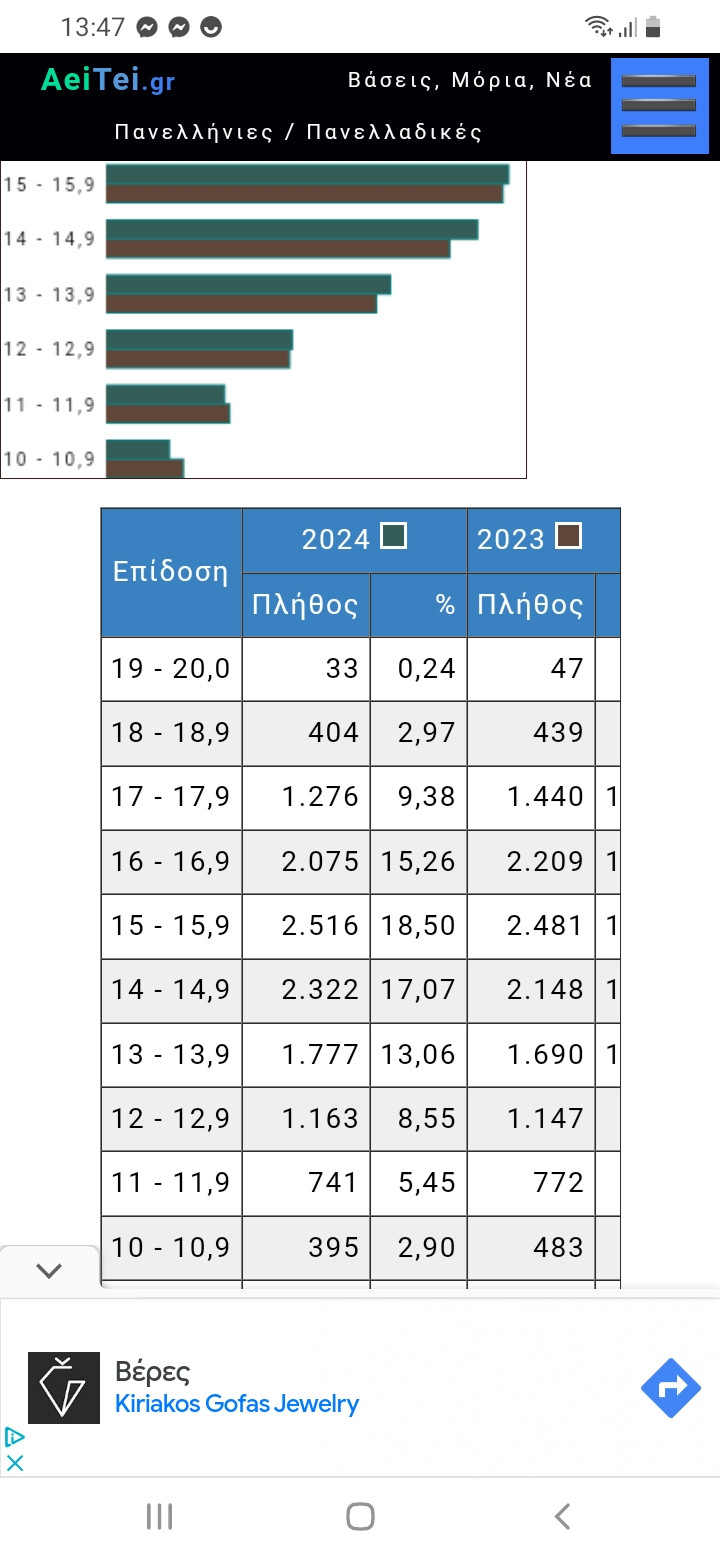Tap the AeiTei.gr site logo

coord(108,80)
